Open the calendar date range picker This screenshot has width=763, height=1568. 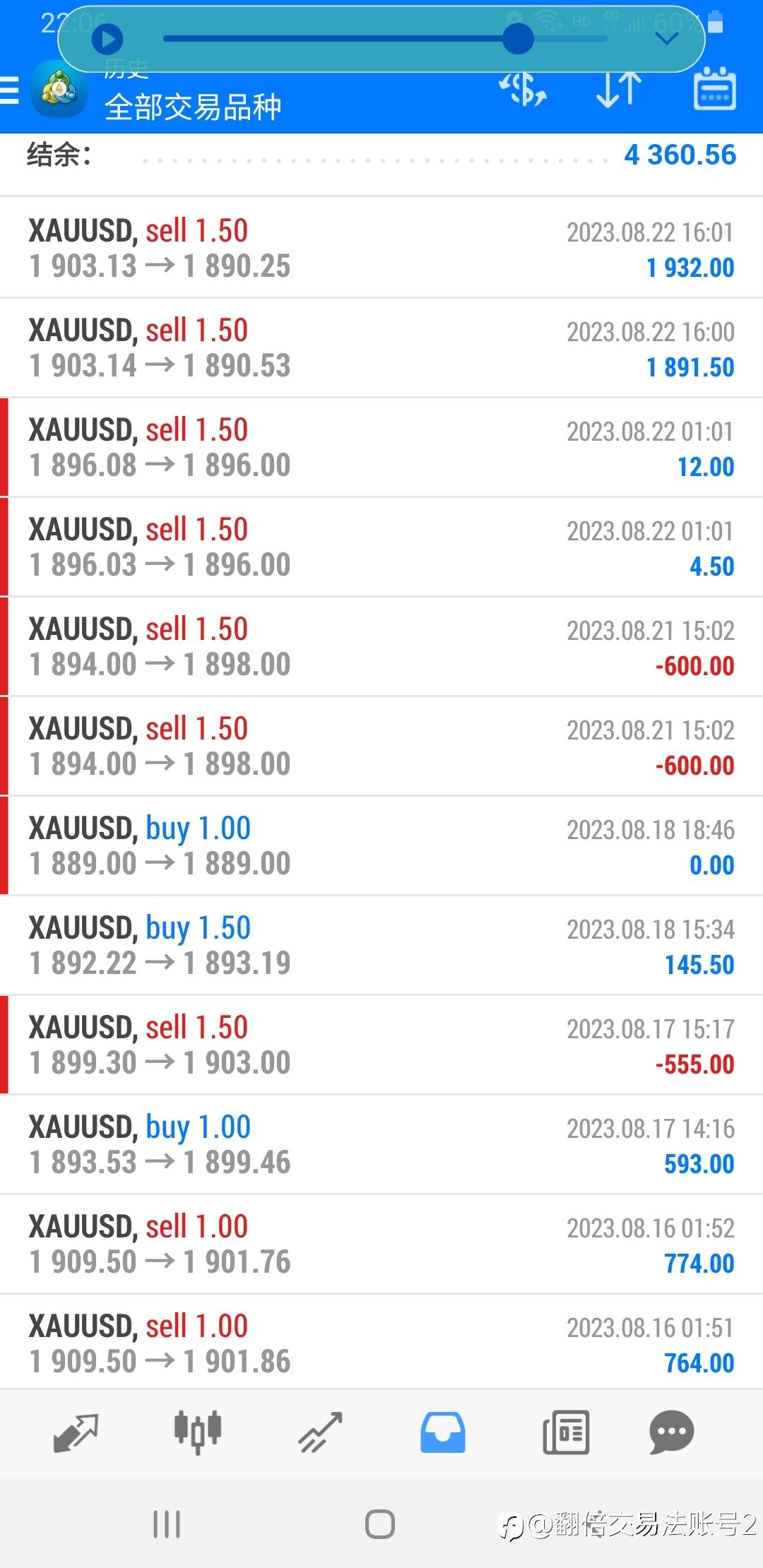(715, 89)
